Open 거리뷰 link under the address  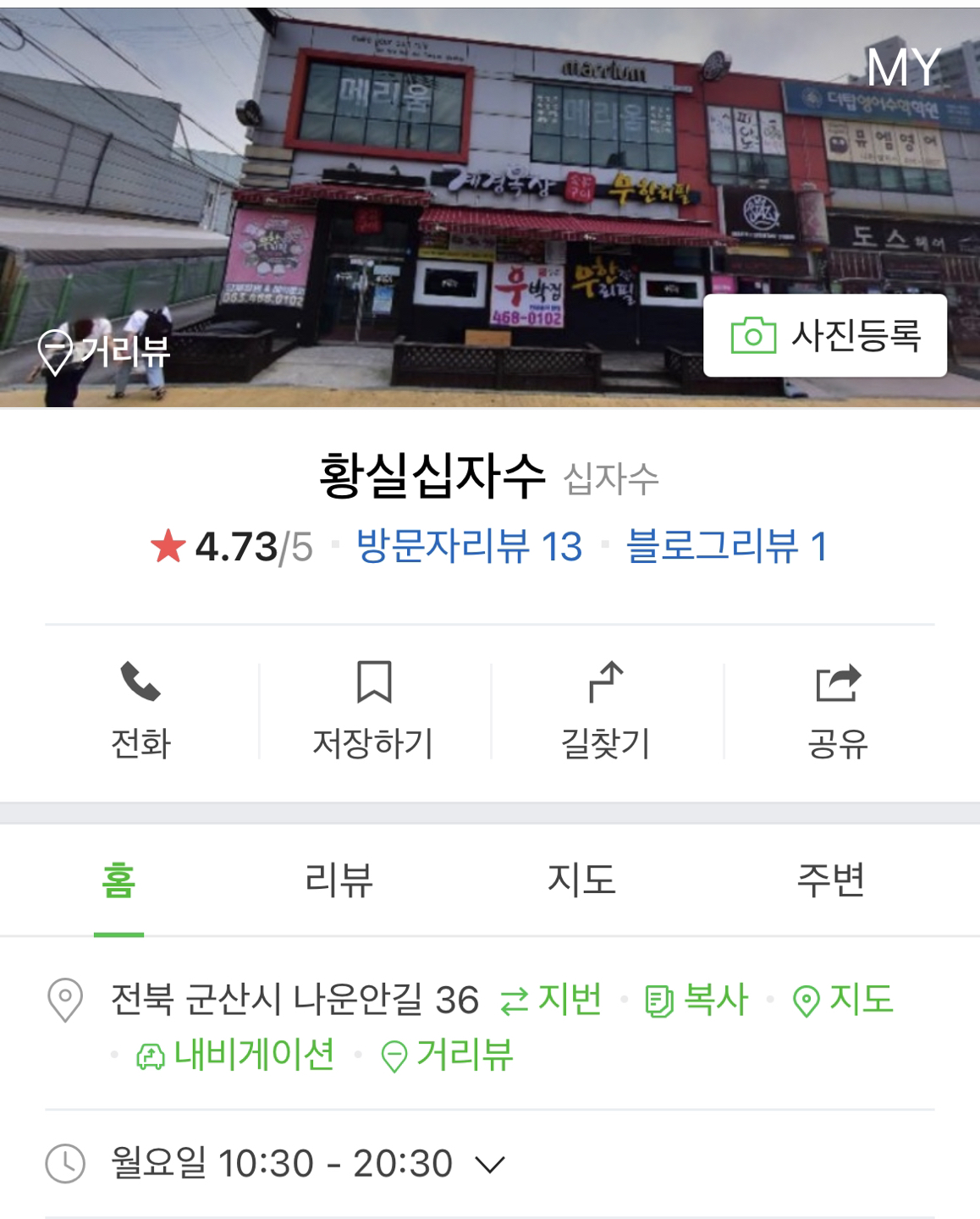(x=448, y=1056)
